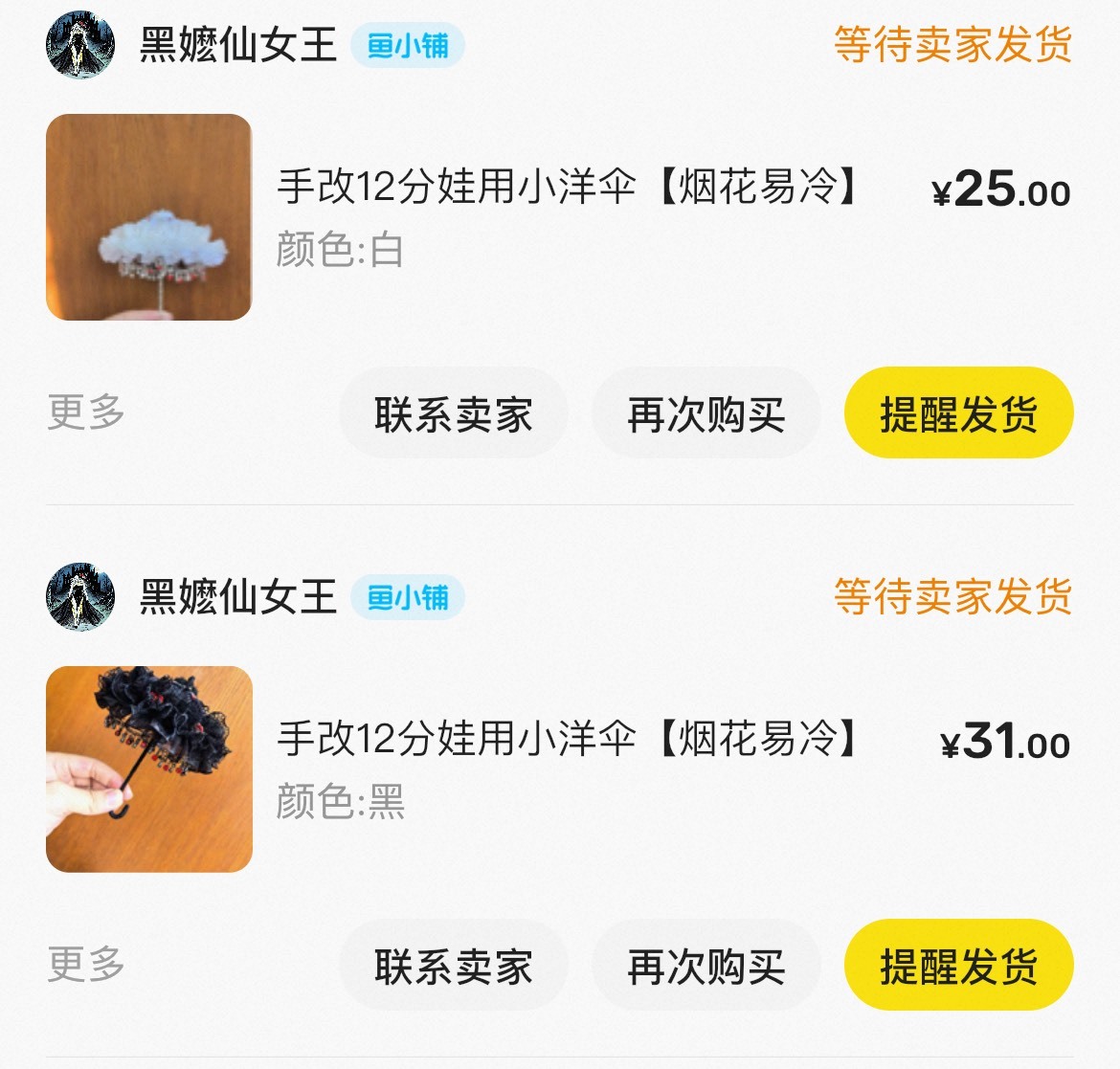
Task: Open 更多 options for the ¥25.00 white order
Action: [86, 412]
